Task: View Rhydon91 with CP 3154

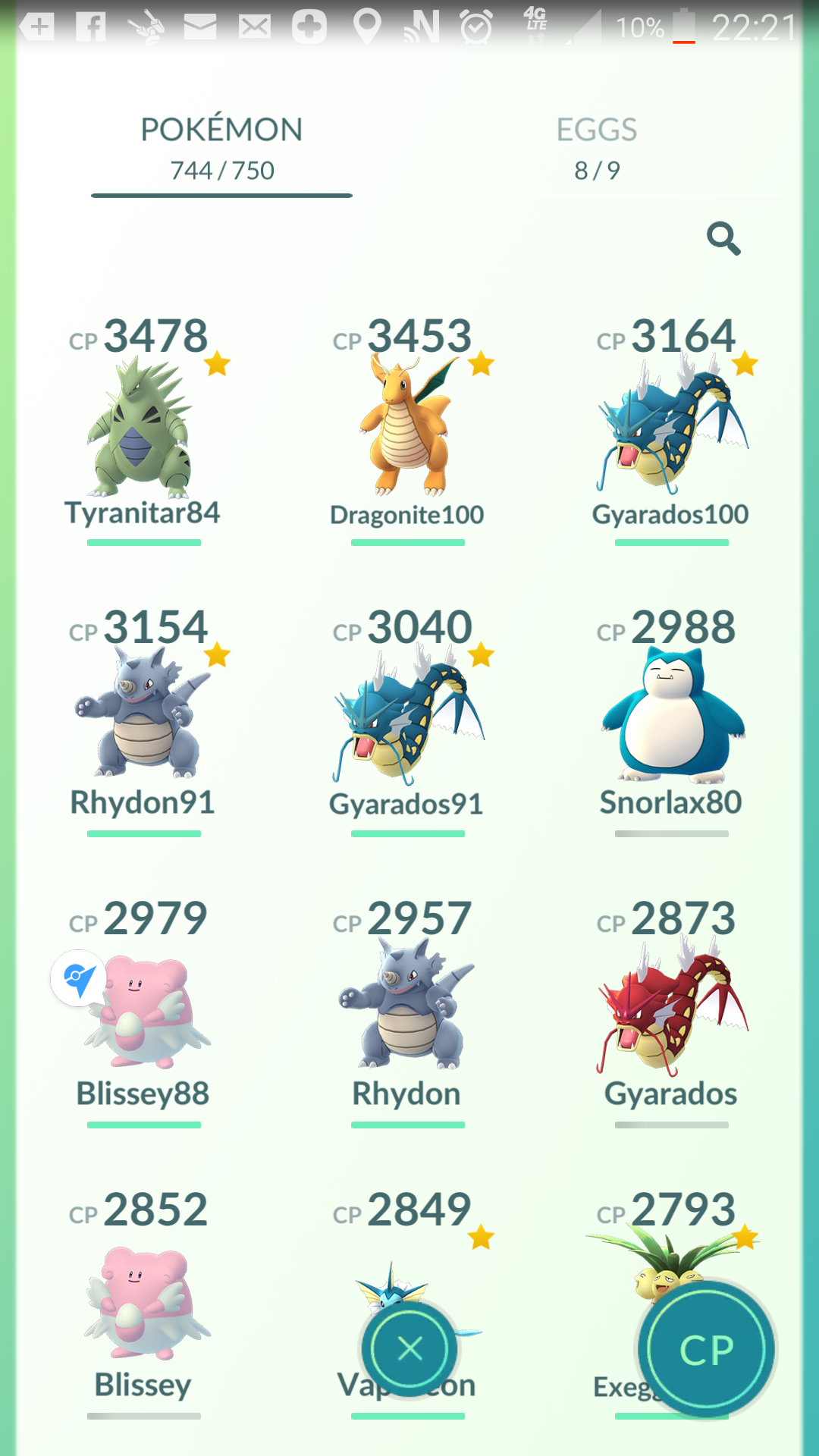Action: [143, 721]
